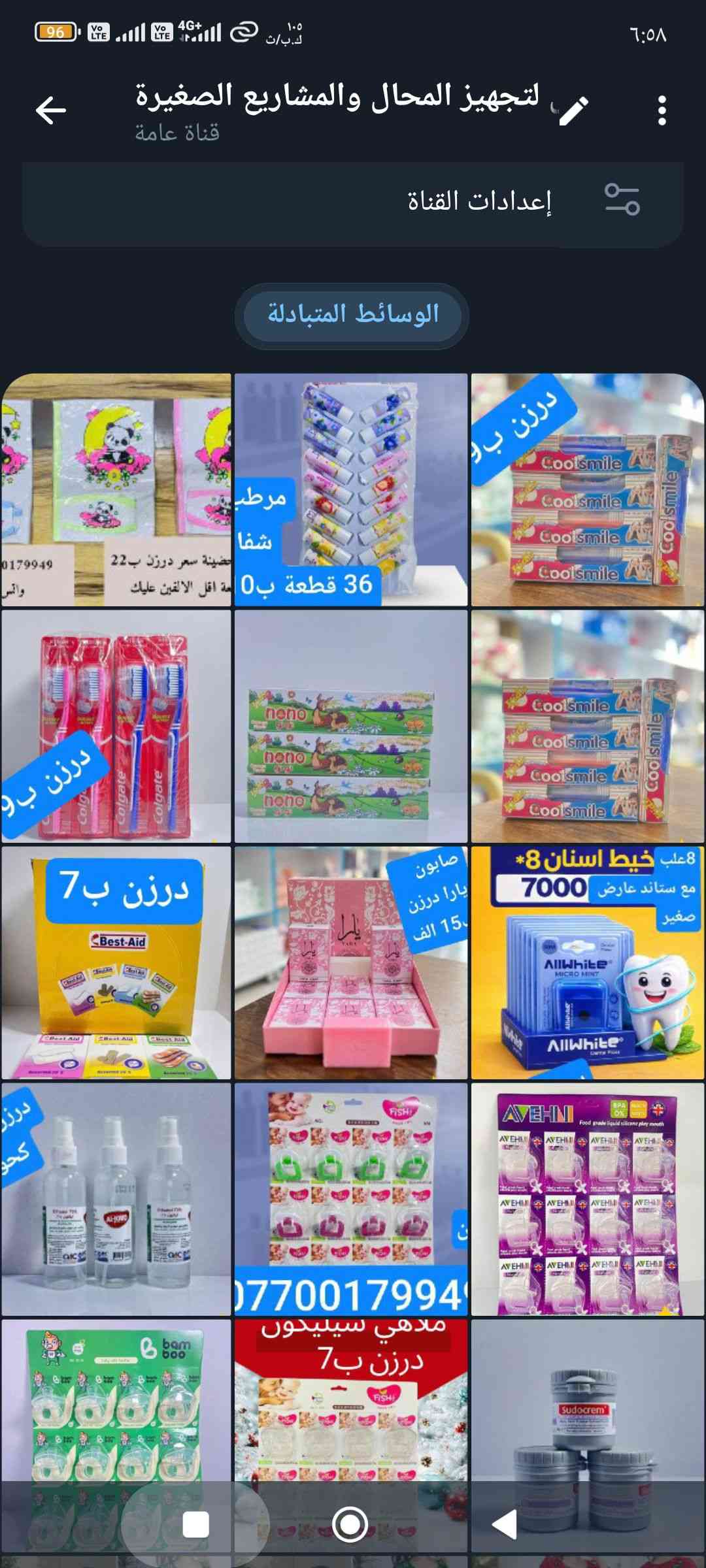Open the panda face masks photo
This screenshot has height=1568, width=706.
(116, 490)
